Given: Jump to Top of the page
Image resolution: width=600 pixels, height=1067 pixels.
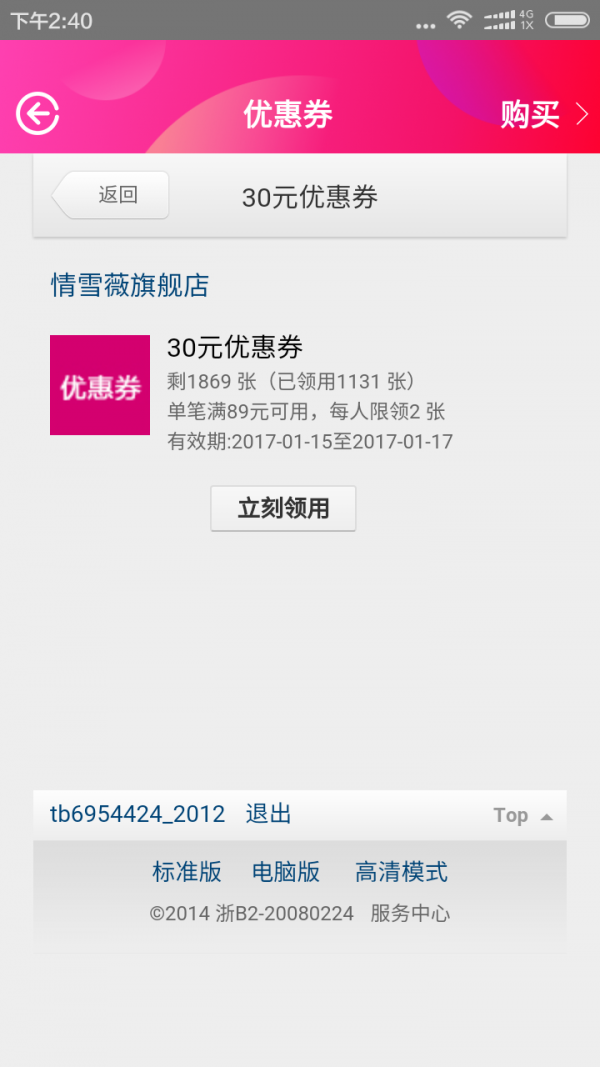Looking at the screenshot, I should coord(522,815).
